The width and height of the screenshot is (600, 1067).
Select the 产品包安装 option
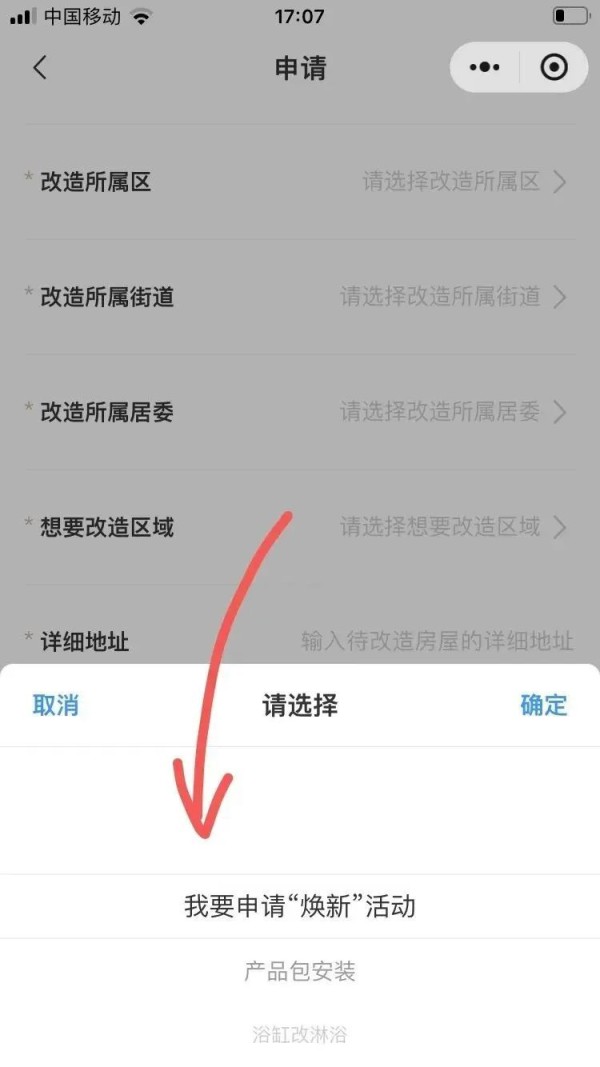[300, 971]
